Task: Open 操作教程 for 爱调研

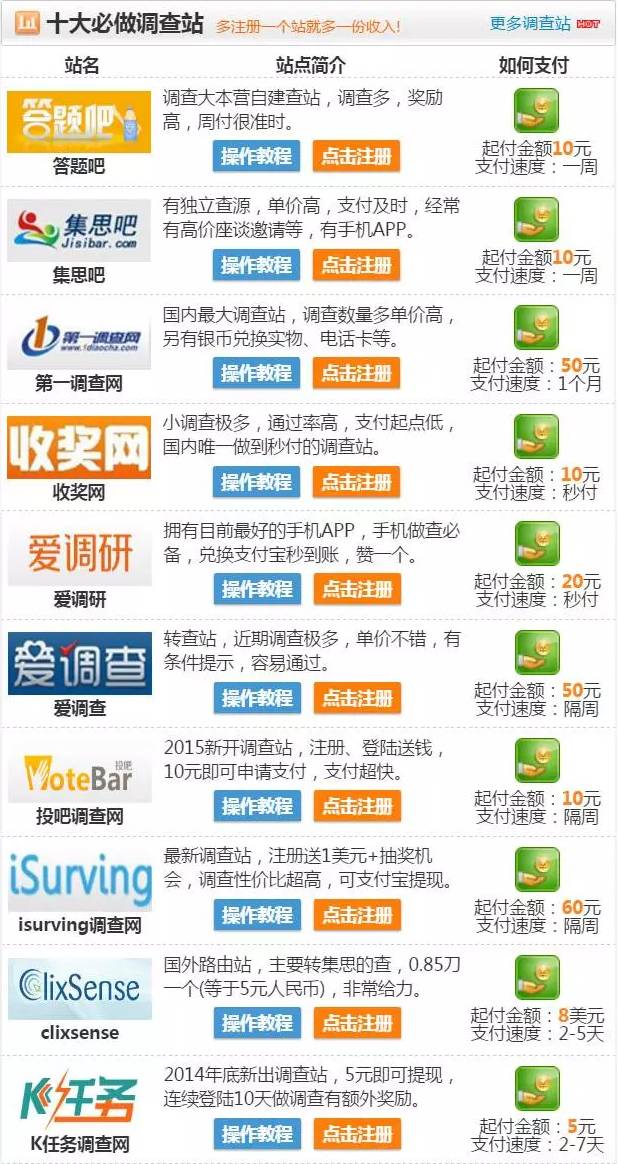Action: [256, 589]
